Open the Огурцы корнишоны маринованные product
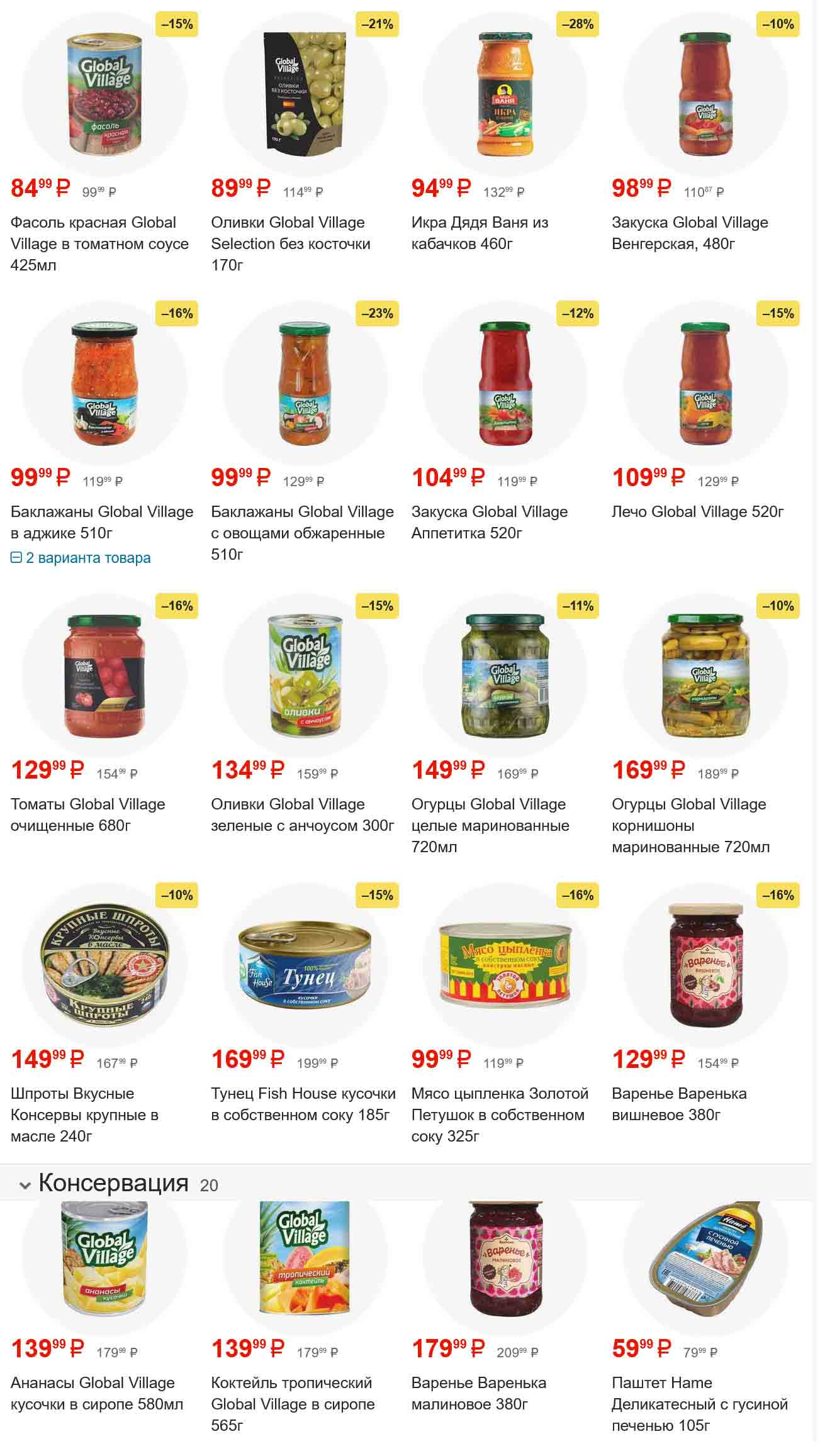The width and height of the screenshot is (825, 1456). point(690,825)
